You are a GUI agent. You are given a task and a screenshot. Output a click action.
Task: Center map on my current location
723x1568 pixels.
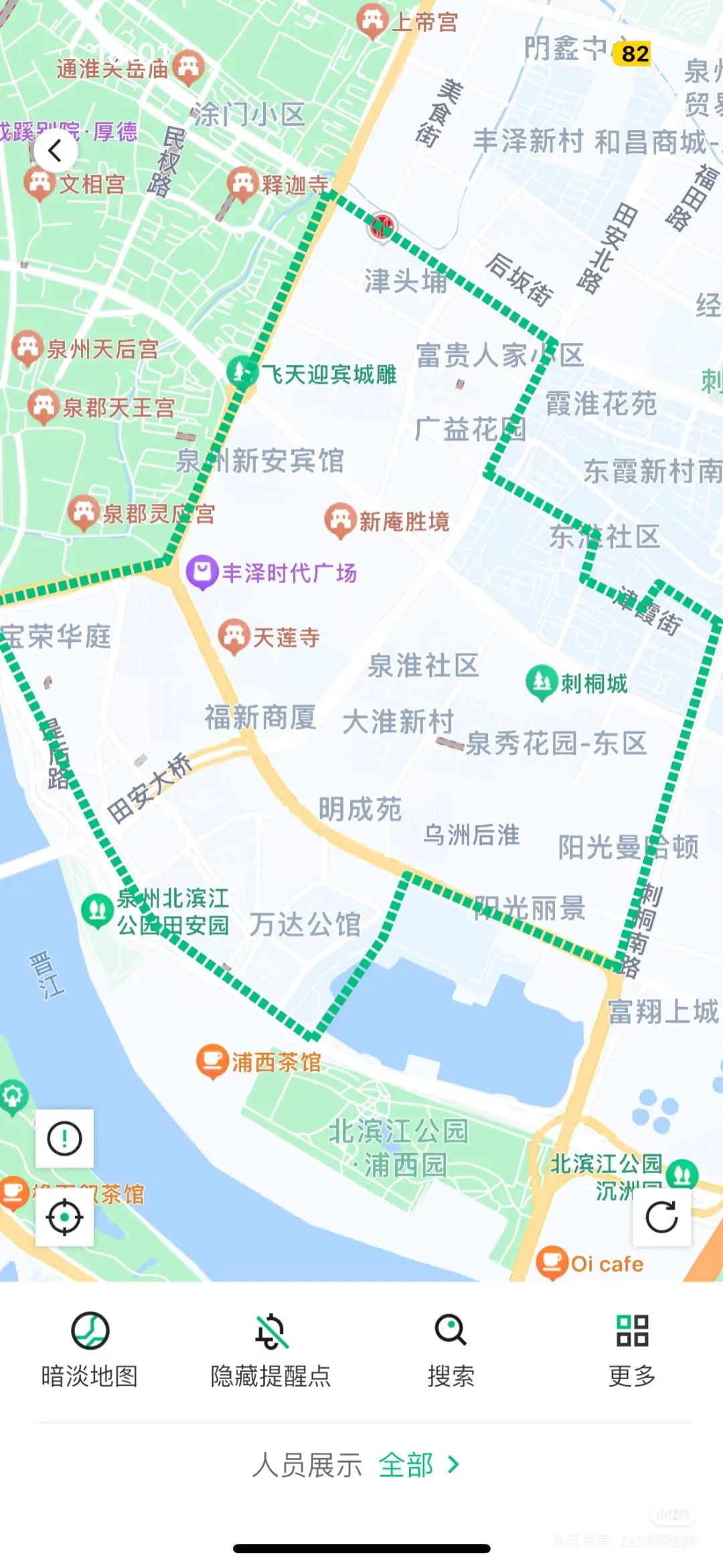64,1217
